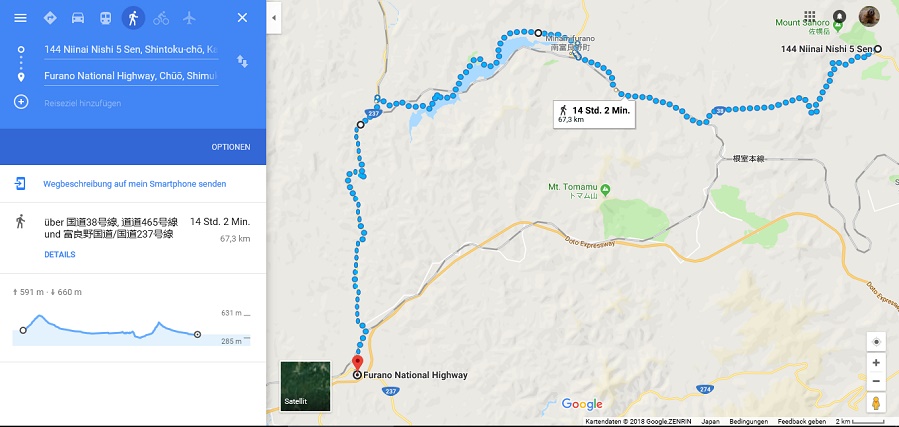This screenshot has height=427, width=899.
Task: Zoom in on the map
Action: tap(876, 363)
